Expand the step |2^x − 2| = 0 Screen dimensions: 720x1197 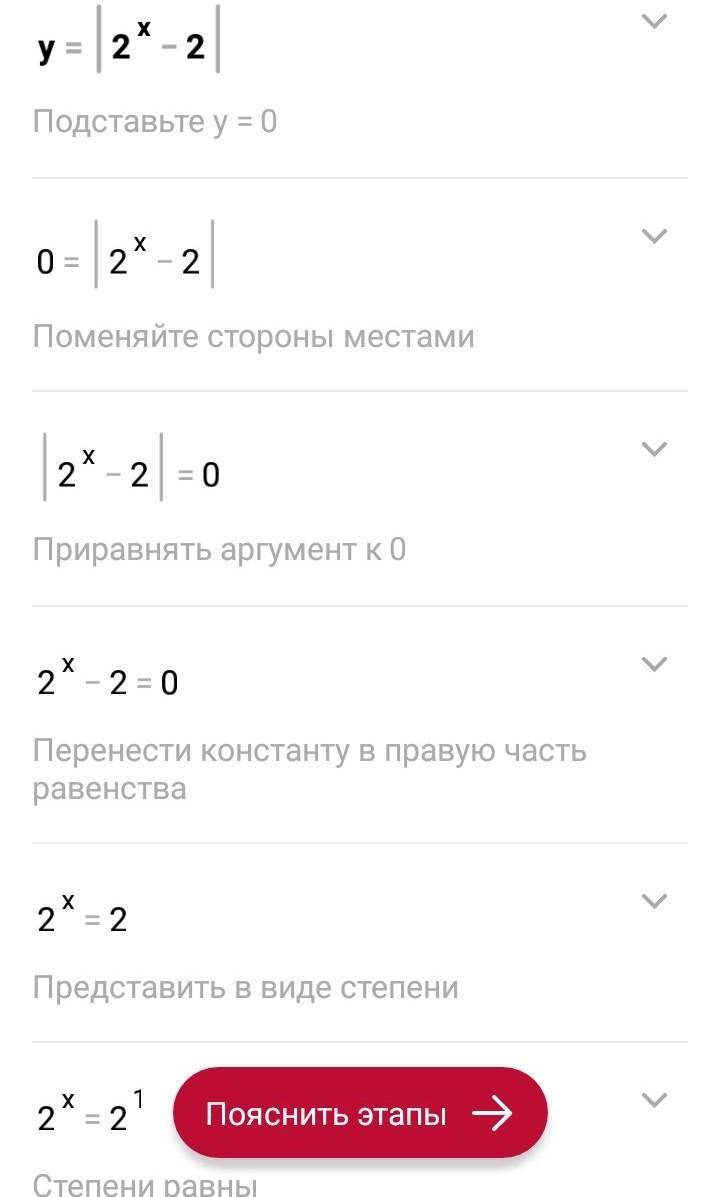(653, 449)
